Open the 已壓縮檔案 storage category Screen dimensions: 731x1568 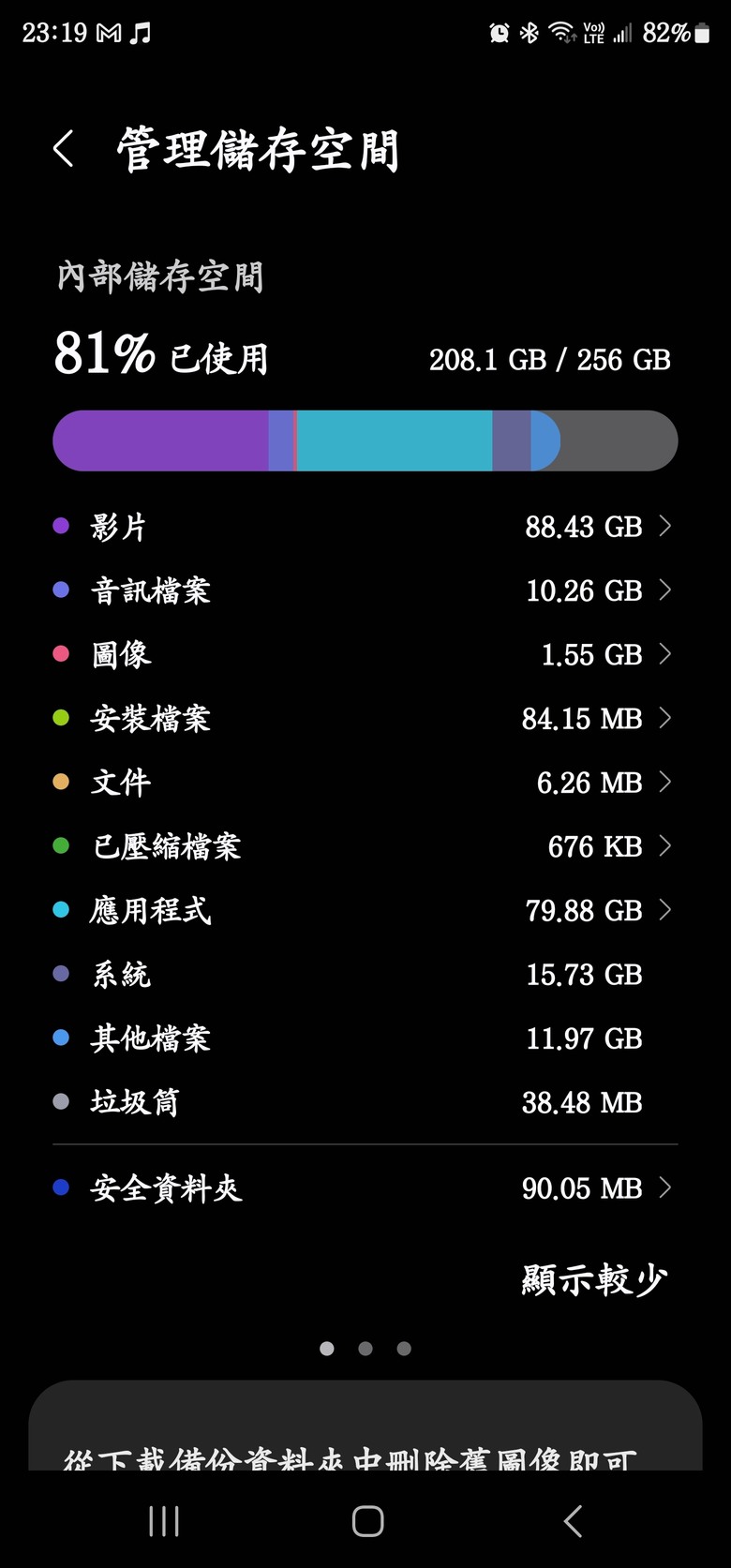(x=365, y=846)
